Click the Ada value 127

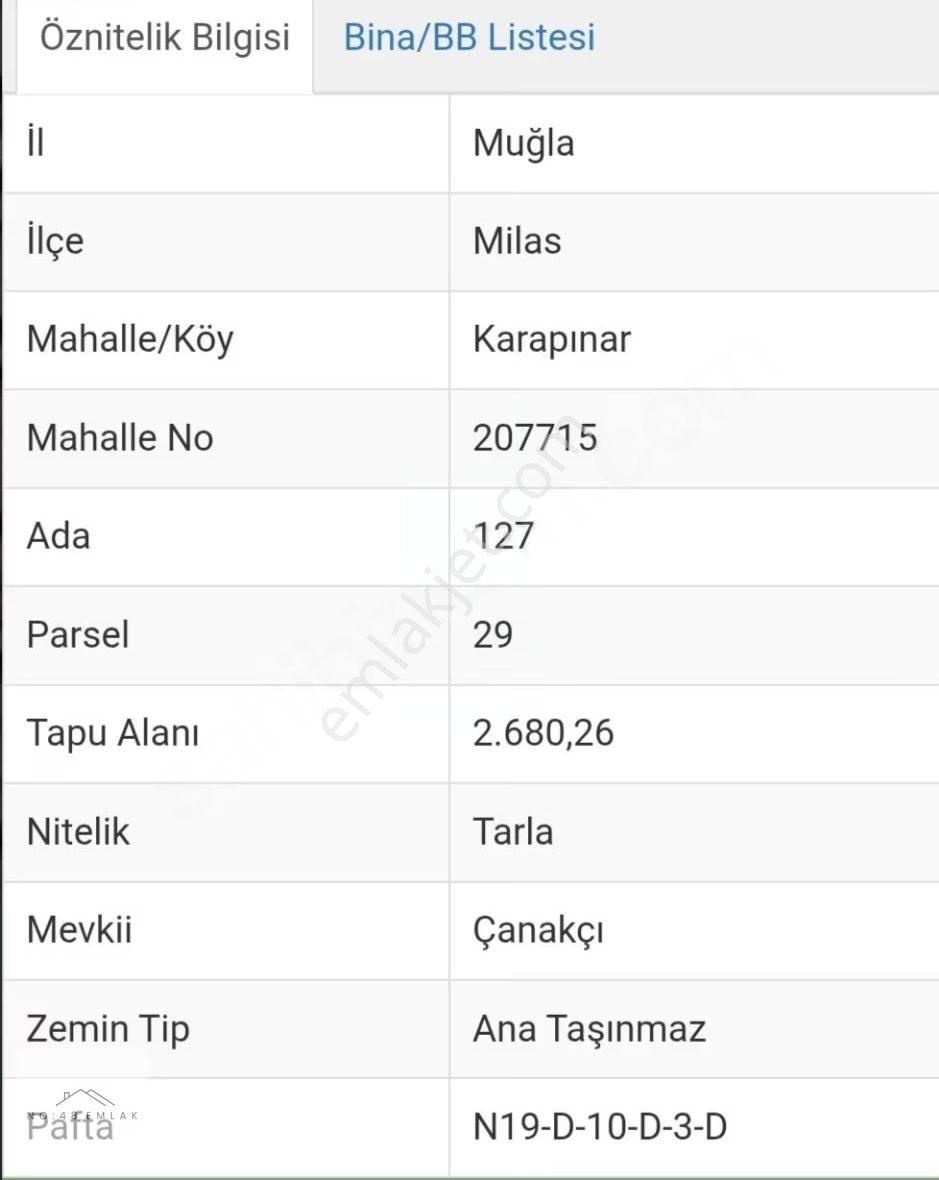click(504, 536)
